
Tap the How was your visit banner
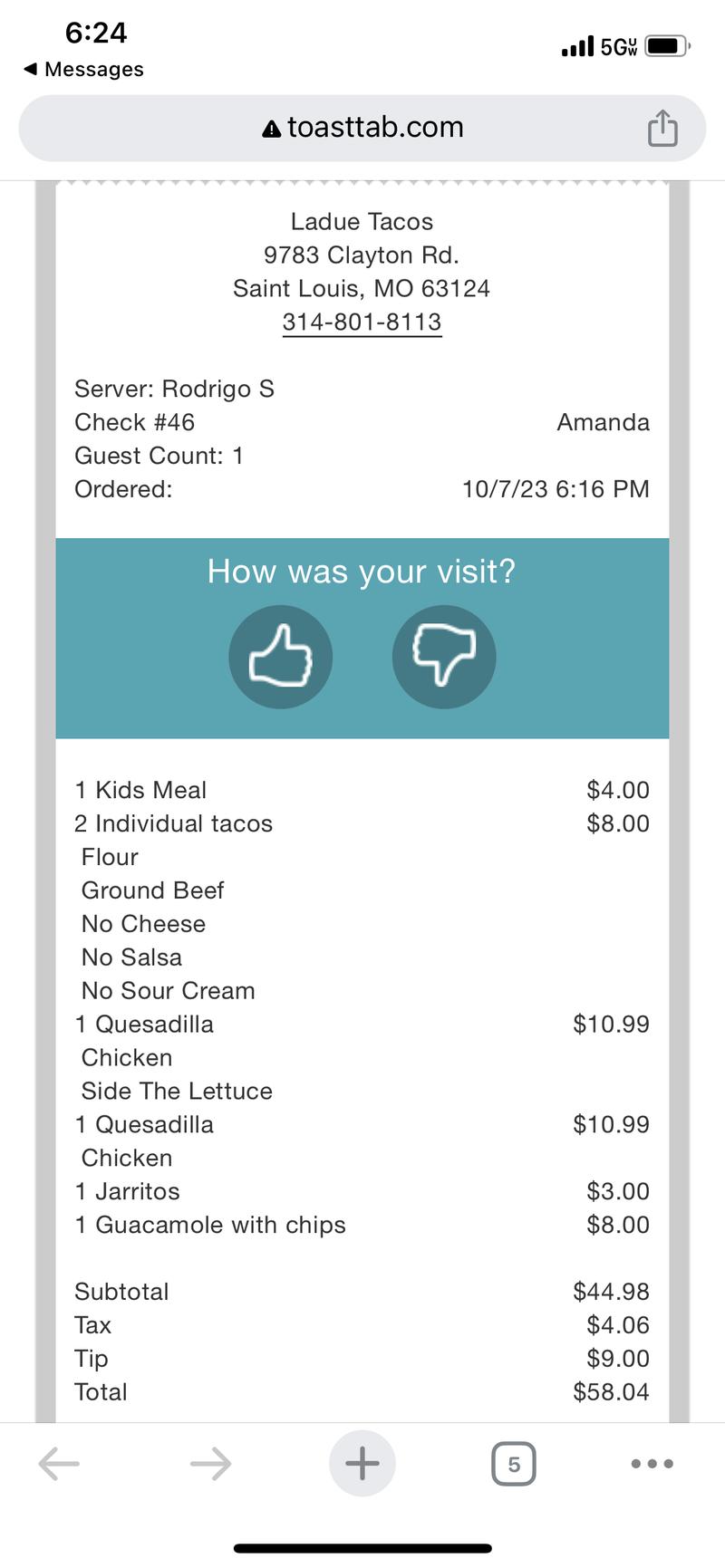[x=362, y=572]
